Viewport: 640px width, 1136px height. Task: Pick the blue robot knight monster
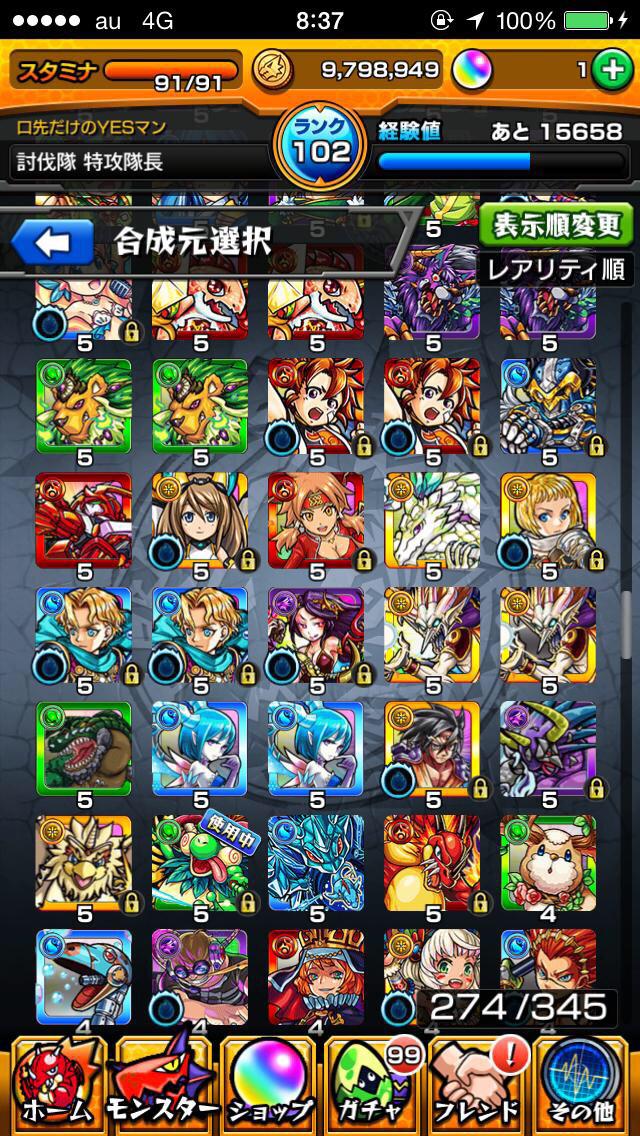pyautogui.click(x=548, y=407)
